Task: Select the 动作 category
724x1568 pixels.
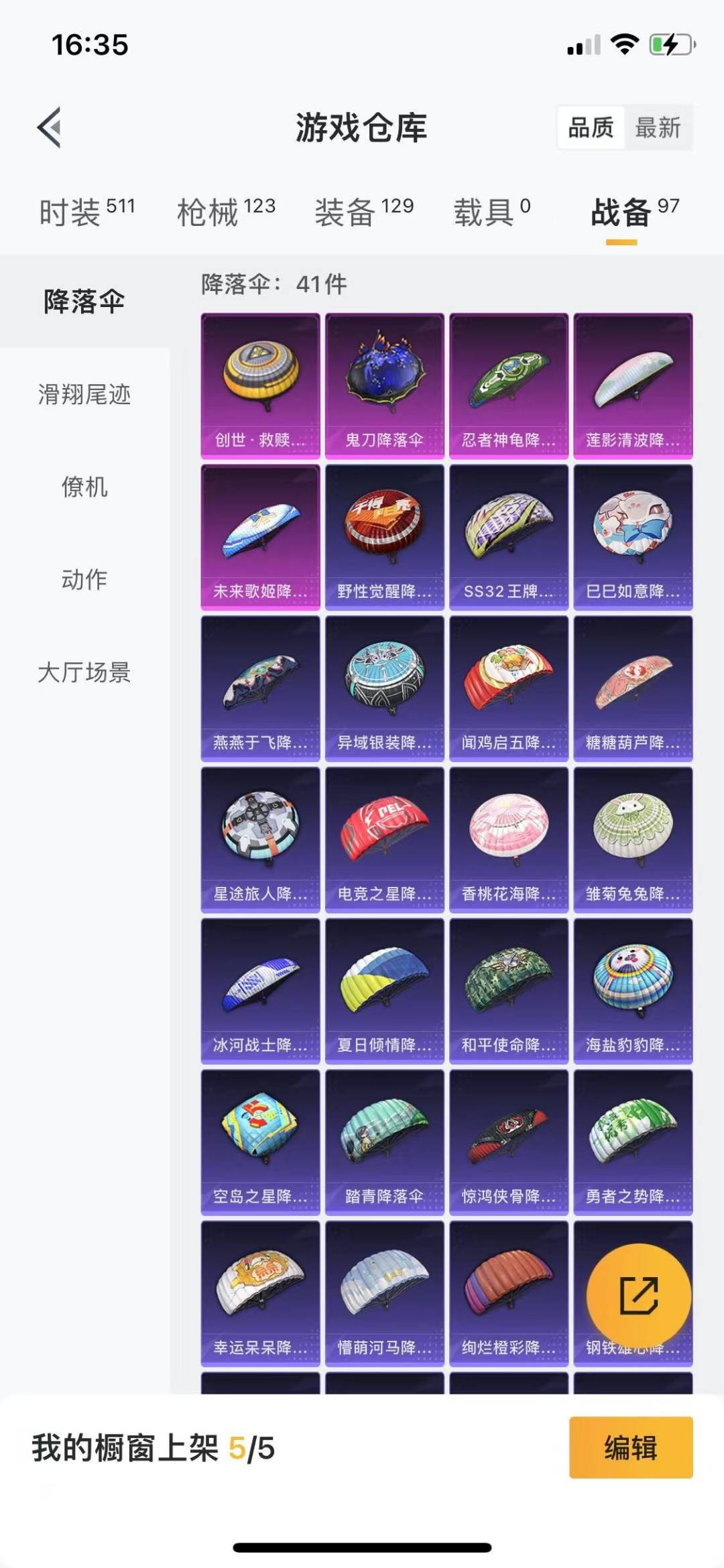Action: point(84,579)
